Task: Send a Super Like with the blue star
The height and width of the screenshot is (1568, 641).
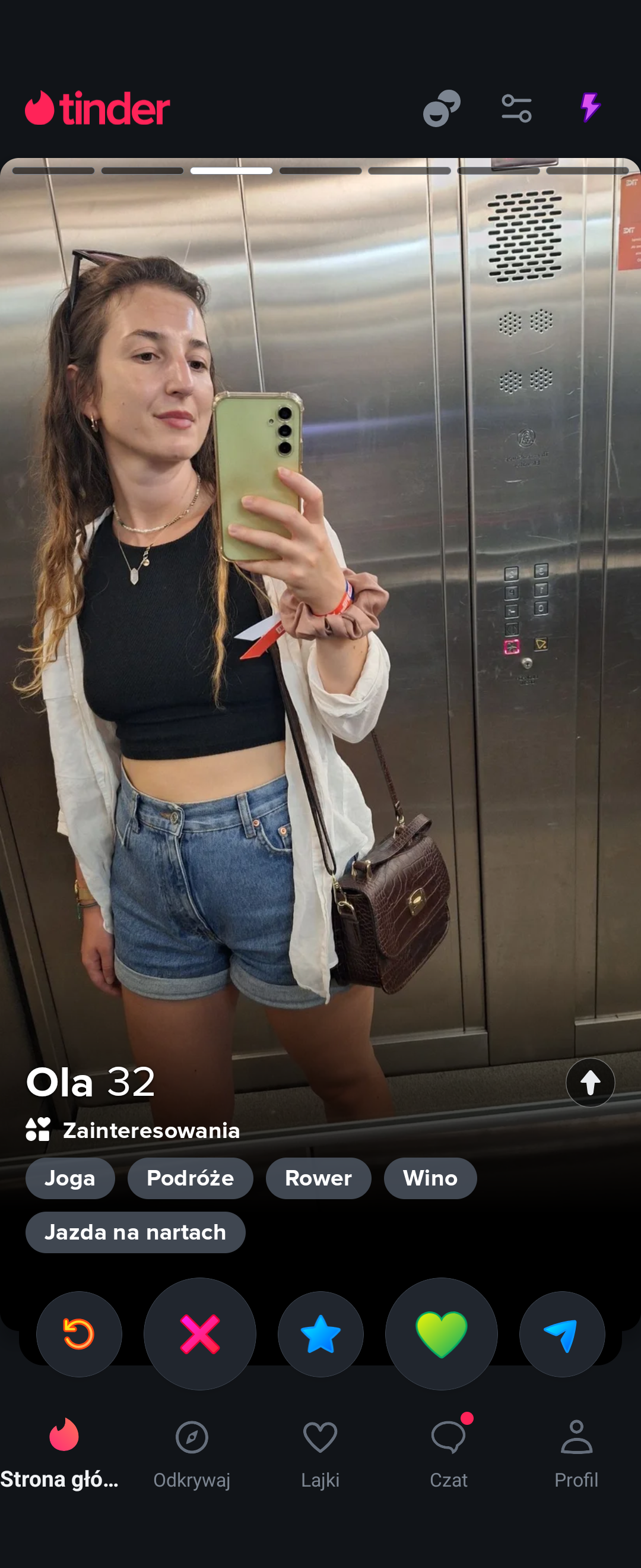Action: pyautogui.click(x=320, y=1333)
